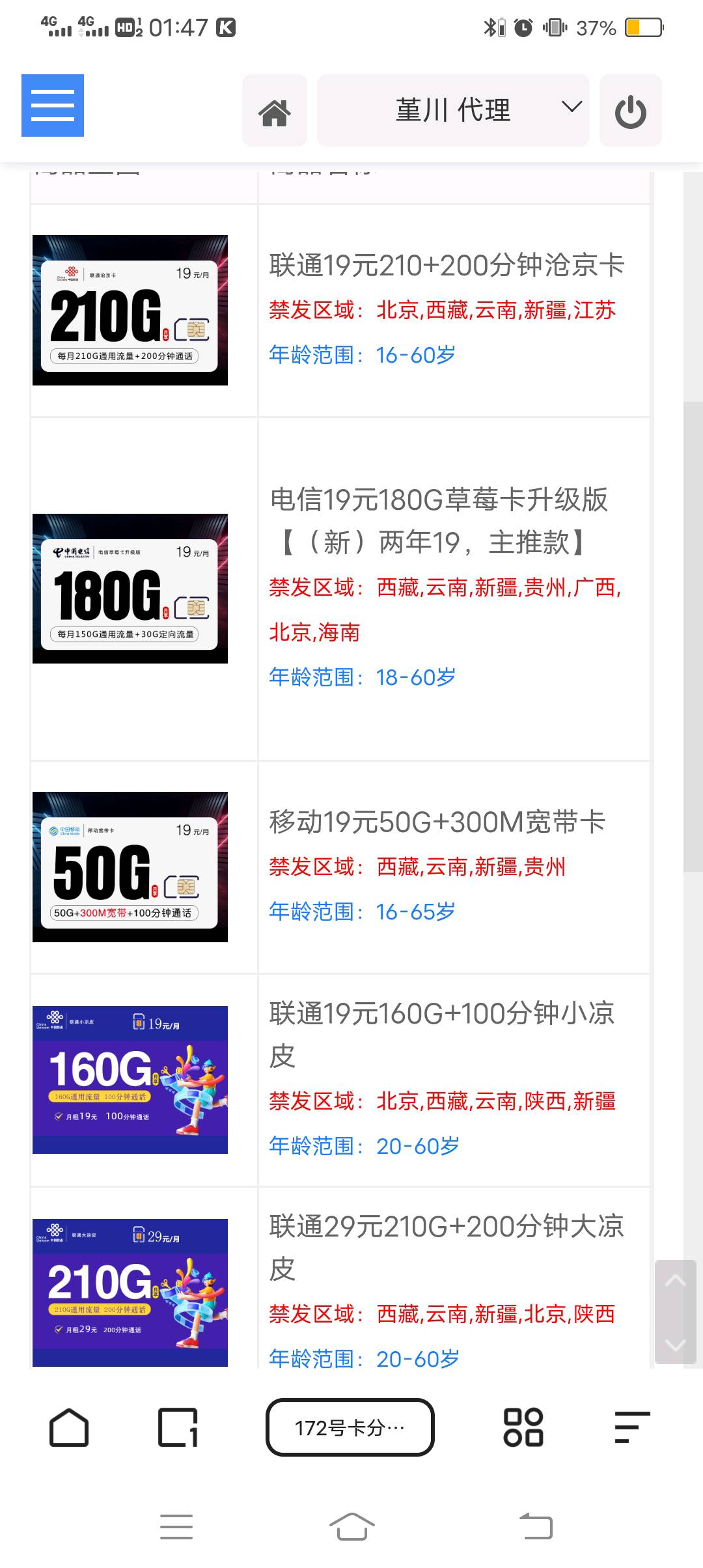The width and height of the screenshot is (703, 1568).
Task: Tap the system home navigation button
Action: (x=351, y=1526)
